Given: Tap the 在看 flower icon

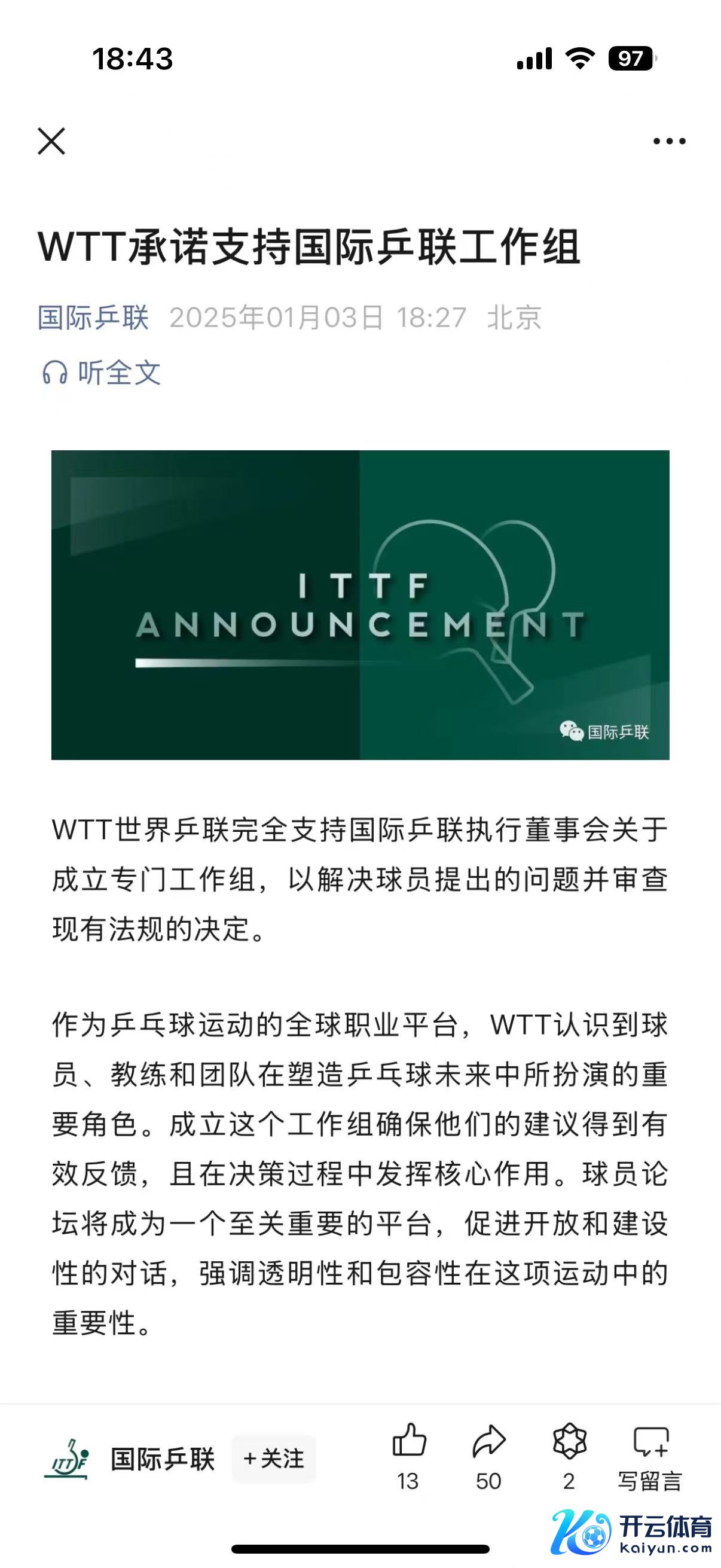Looking at the screenshot, I should [x=570, y=1441].
